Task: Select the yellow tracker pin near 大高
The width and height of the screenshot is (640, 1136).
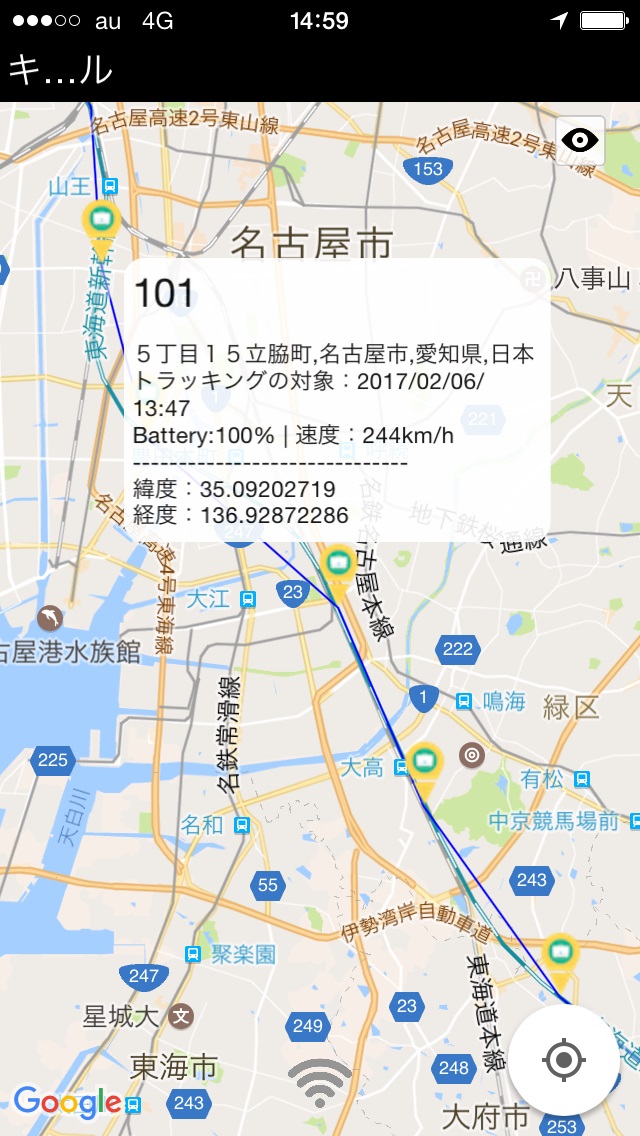Action: click(x=425, y=764)
